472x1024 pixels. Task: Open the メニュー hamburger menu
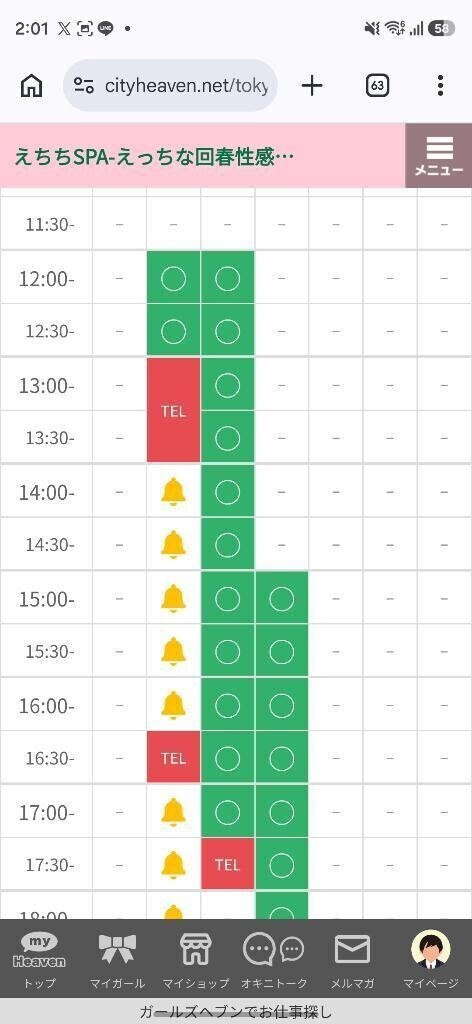439,155
